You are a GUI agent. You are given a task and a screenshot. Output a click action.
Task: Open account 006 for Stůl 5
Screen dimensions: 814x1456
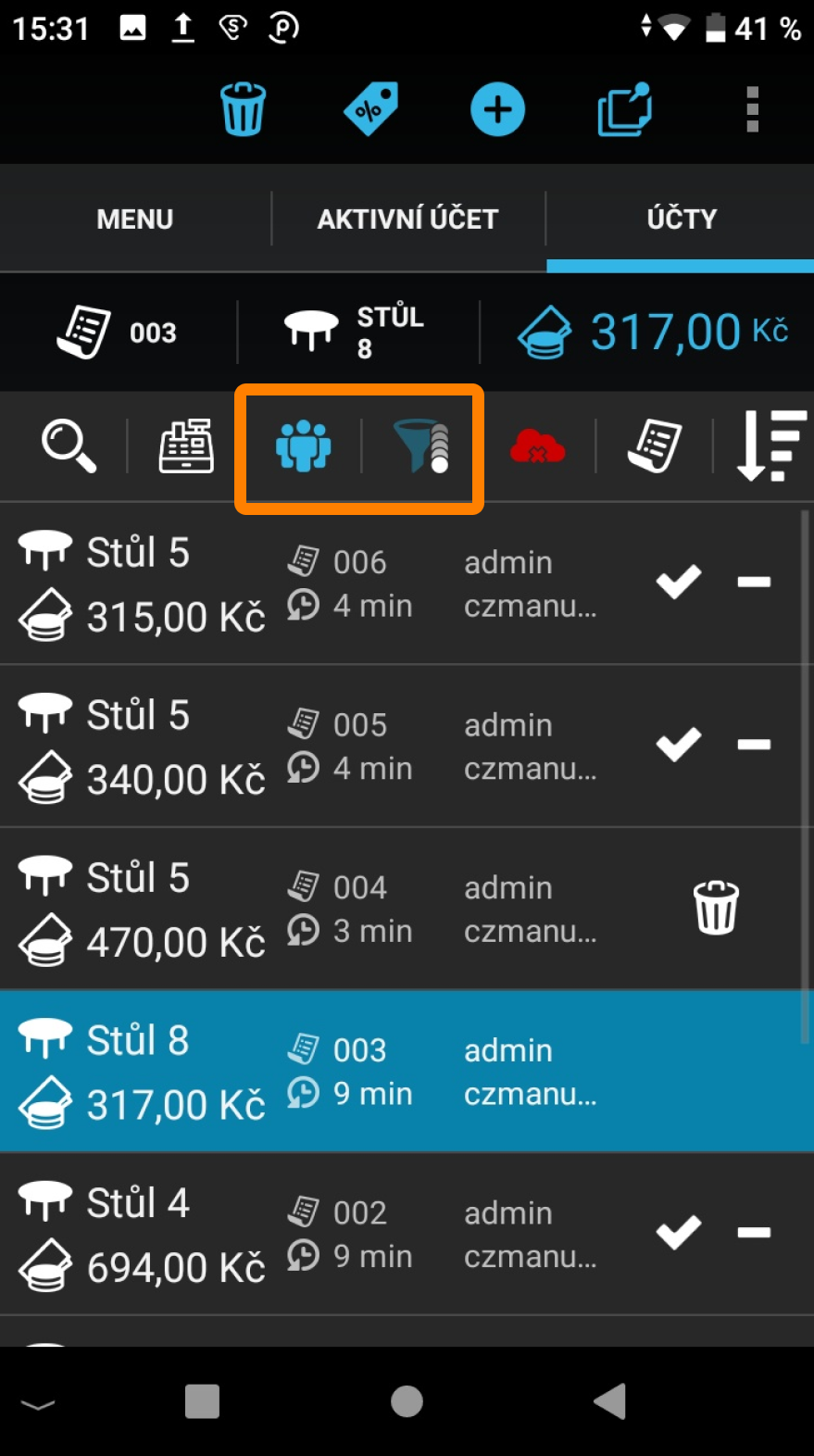tap(306, 584)
